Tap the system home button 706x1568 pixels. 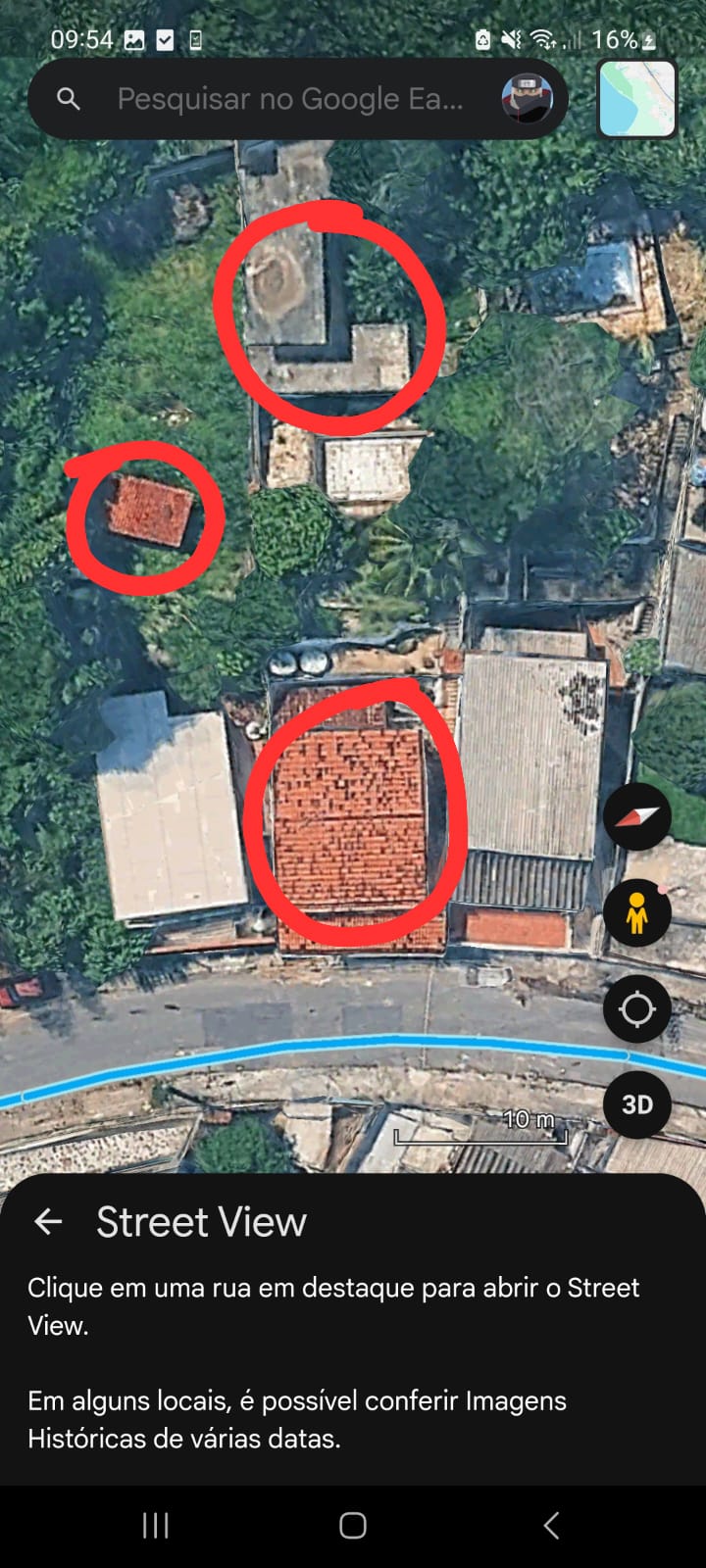(353, 1525)
